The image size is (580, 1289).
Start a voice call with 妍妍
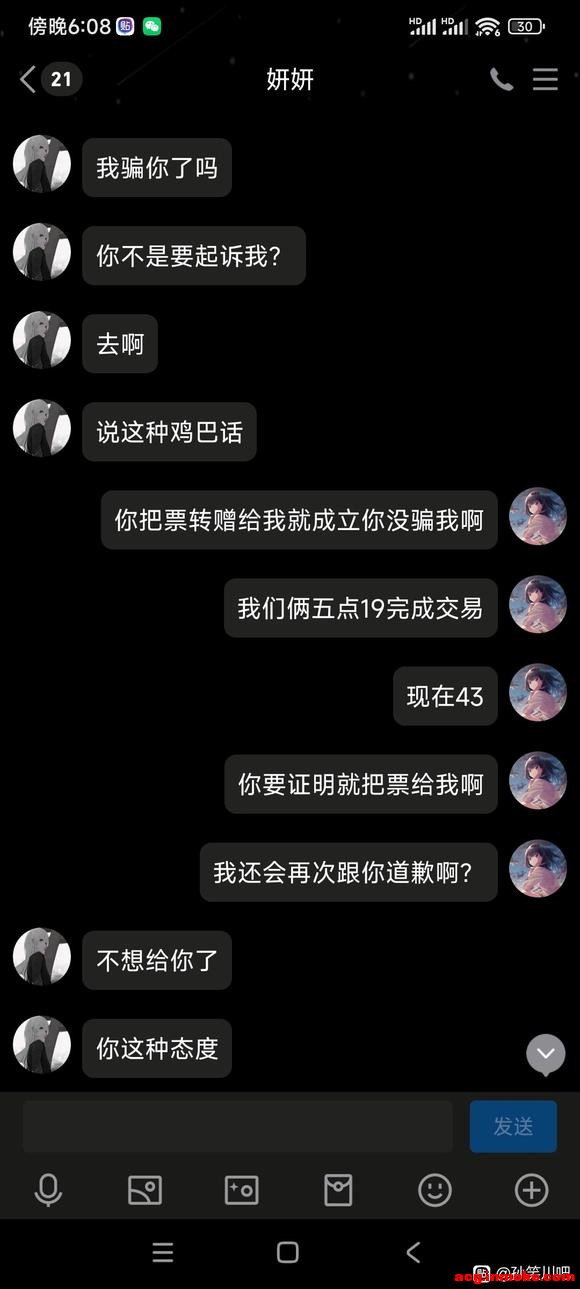pos(501,80)
